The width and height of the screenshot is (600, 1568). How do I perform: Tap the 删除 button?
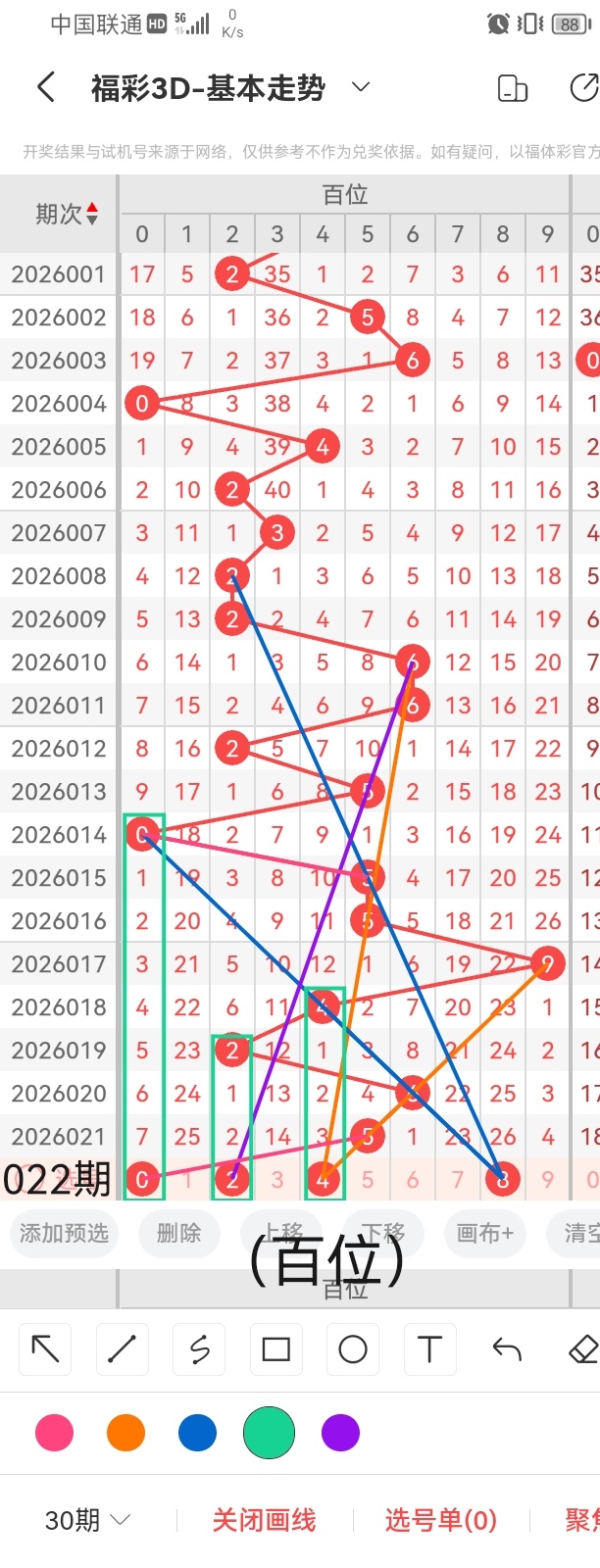tap(178, 1233)
